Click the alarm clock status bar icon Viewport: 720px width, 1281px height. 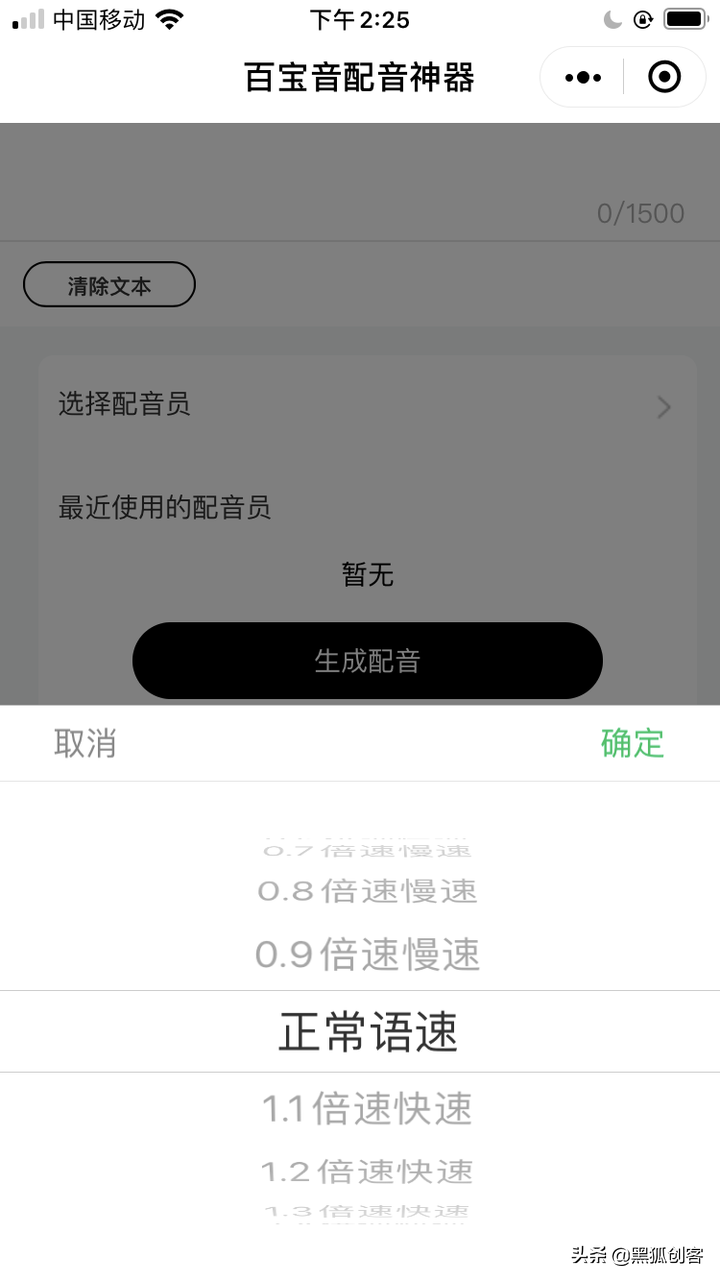point(641,18)
